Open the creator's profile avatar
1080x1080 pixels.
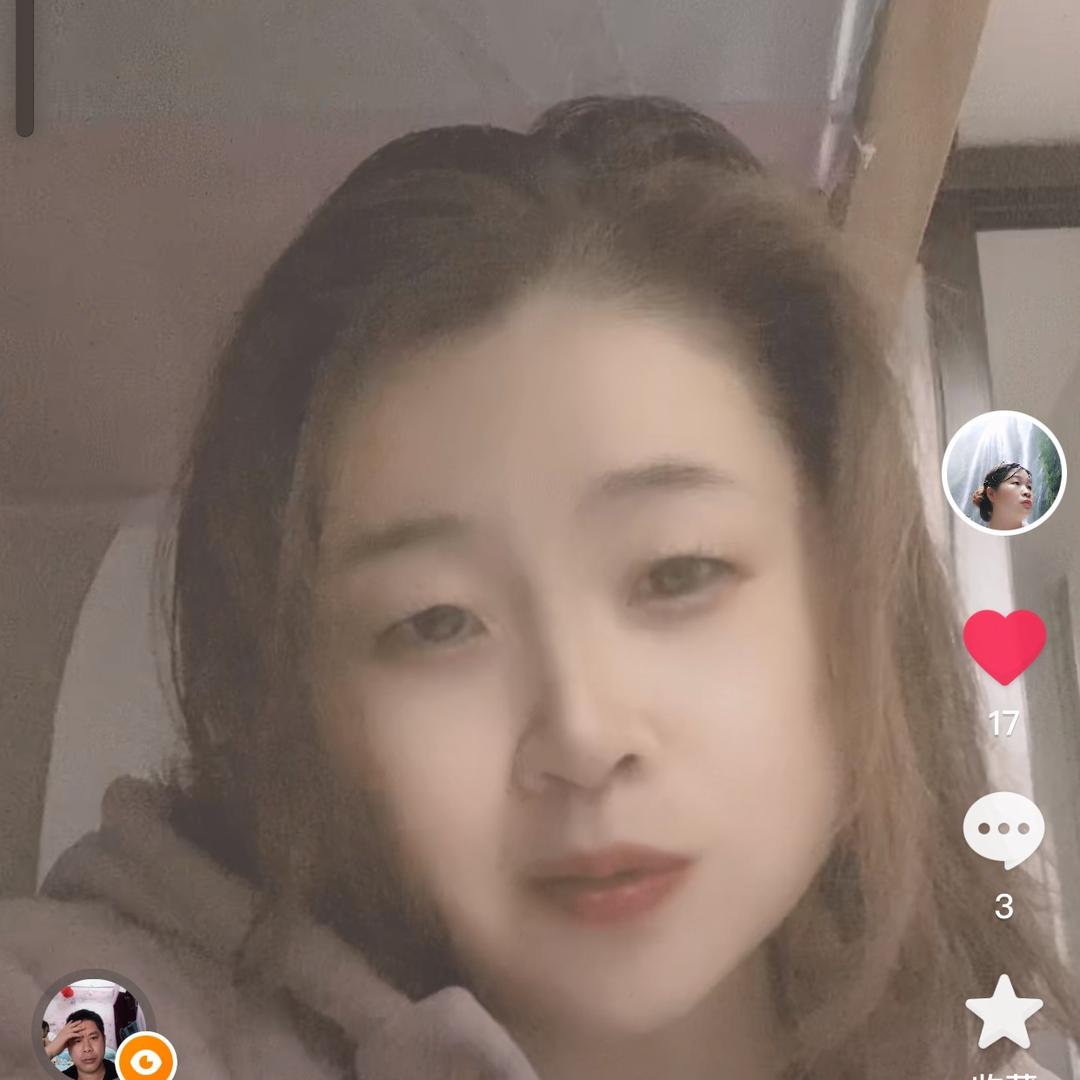click(x=1004, y=473)
